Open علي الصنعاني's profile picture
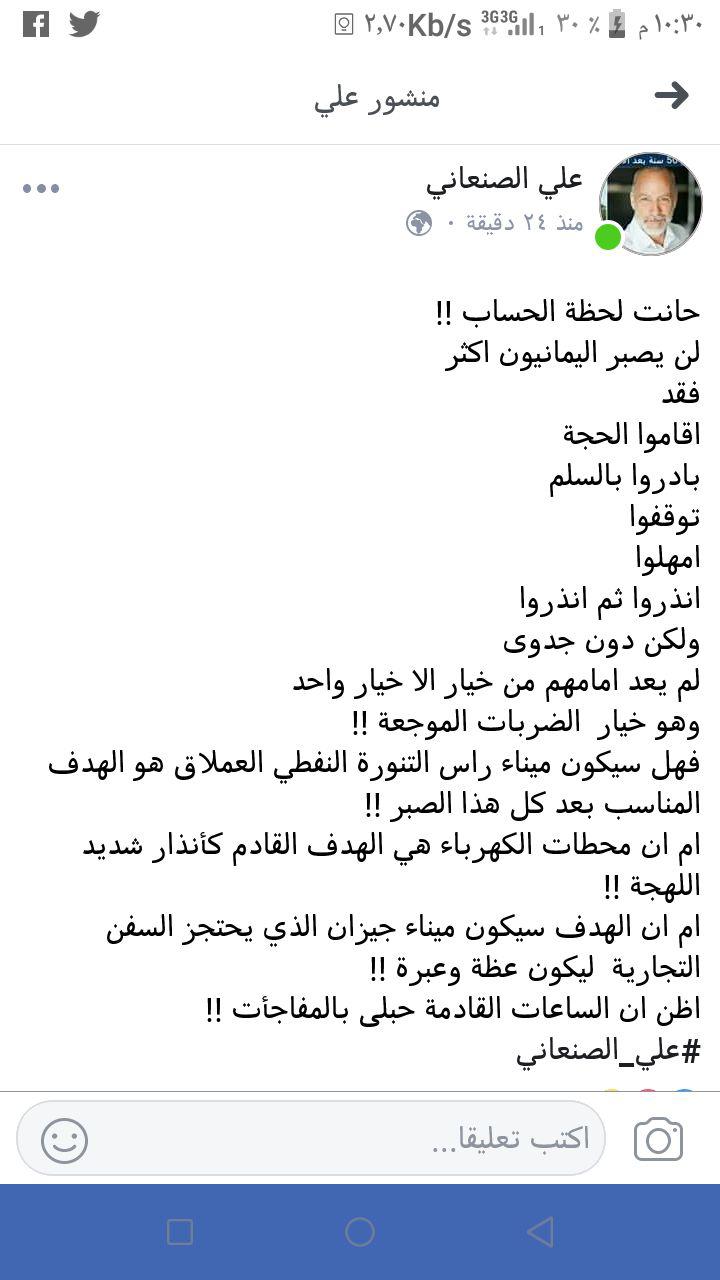 click(650, 204)
